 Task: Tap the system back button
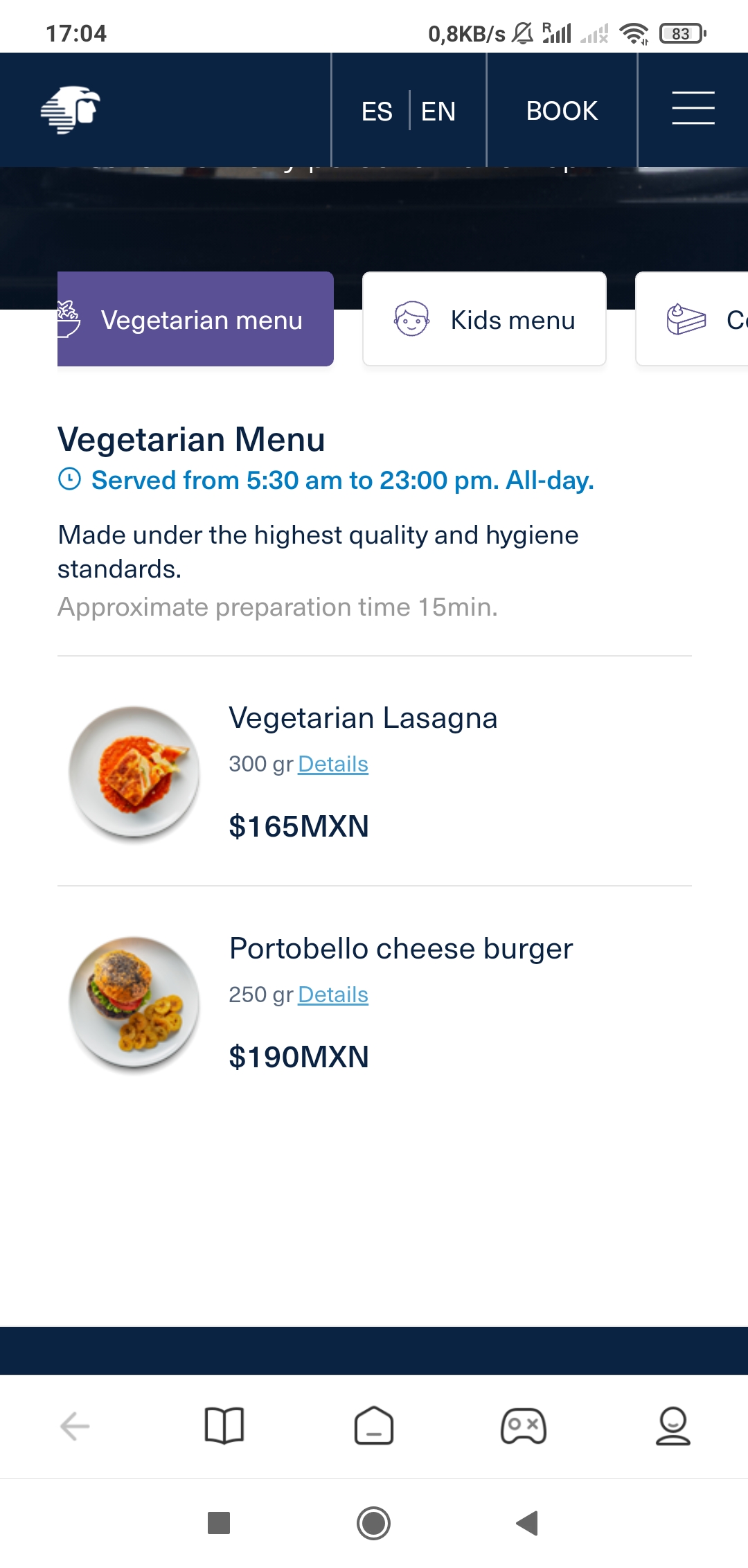click(528, 1523)
